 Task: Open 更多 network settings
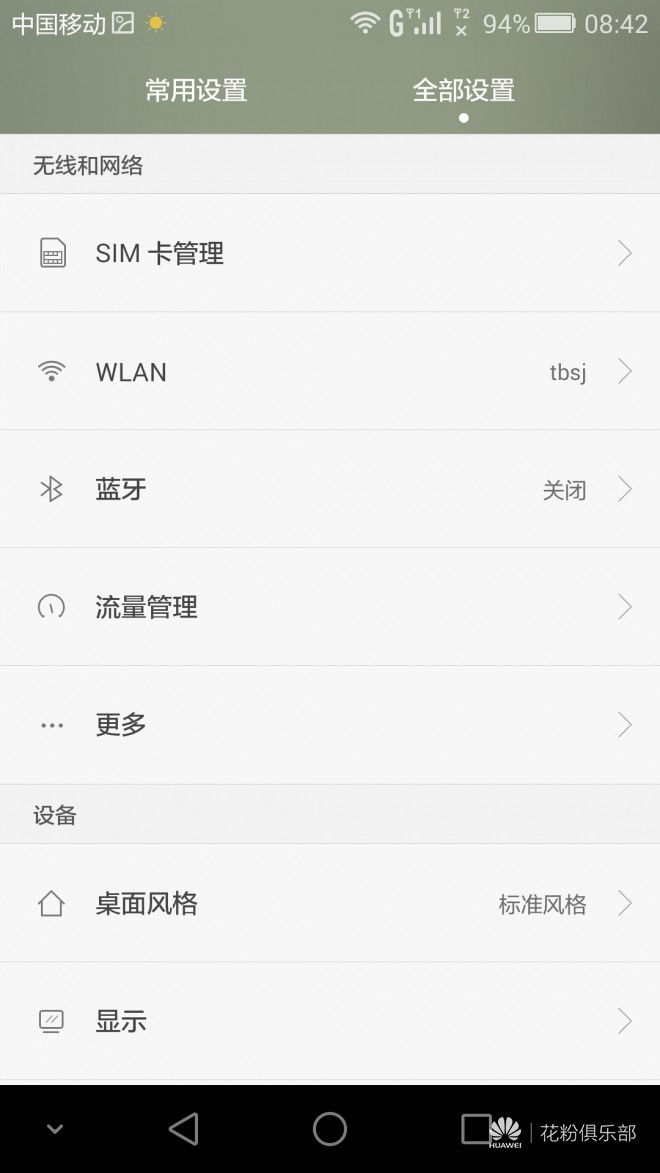tap(330, 725)
